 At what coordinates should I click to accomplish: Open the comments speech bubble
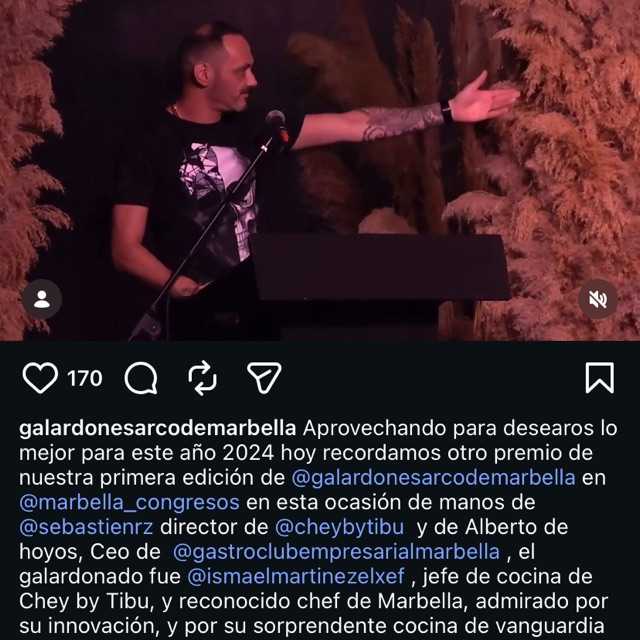[x=141, y=378]
